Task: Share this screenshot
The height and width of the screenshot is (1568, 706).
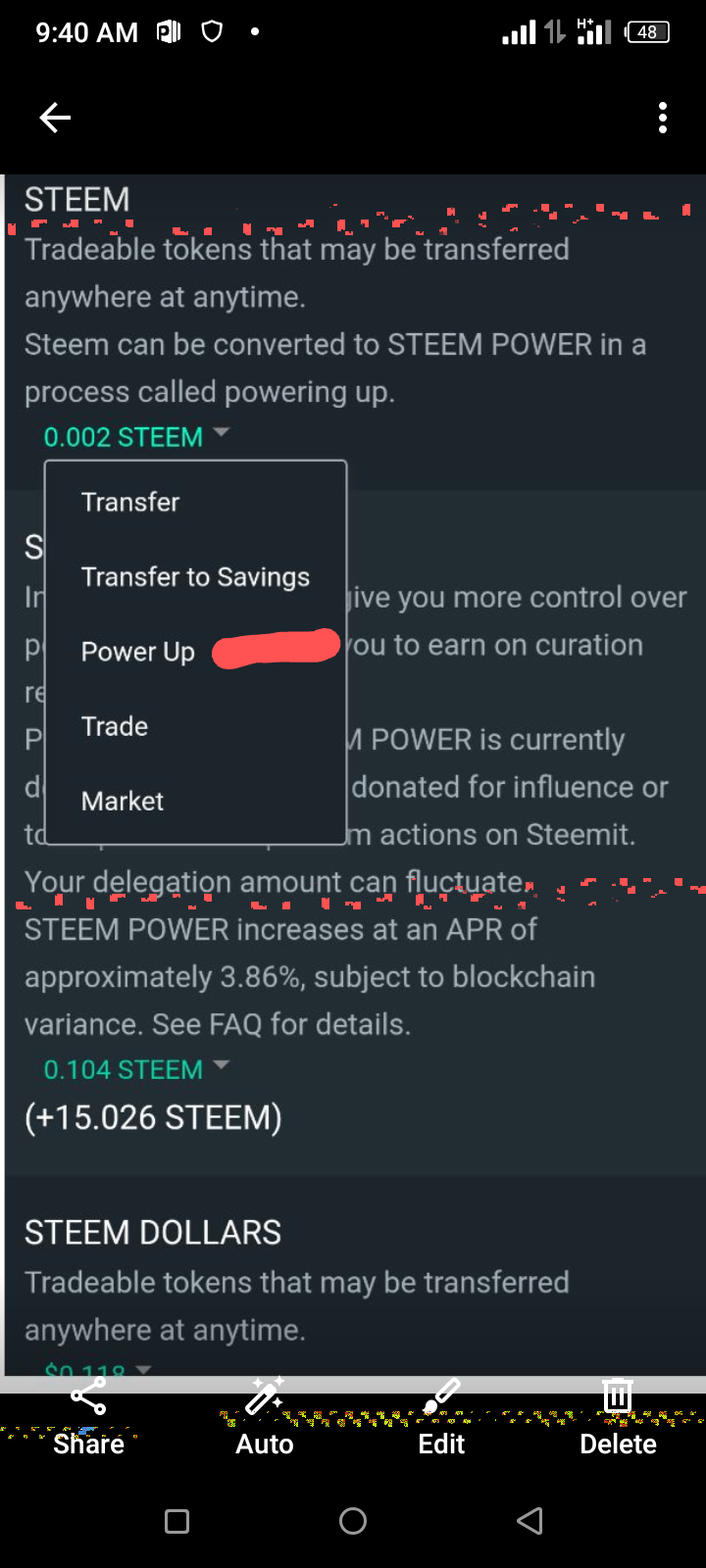Action: click(x=88, y=1417)
